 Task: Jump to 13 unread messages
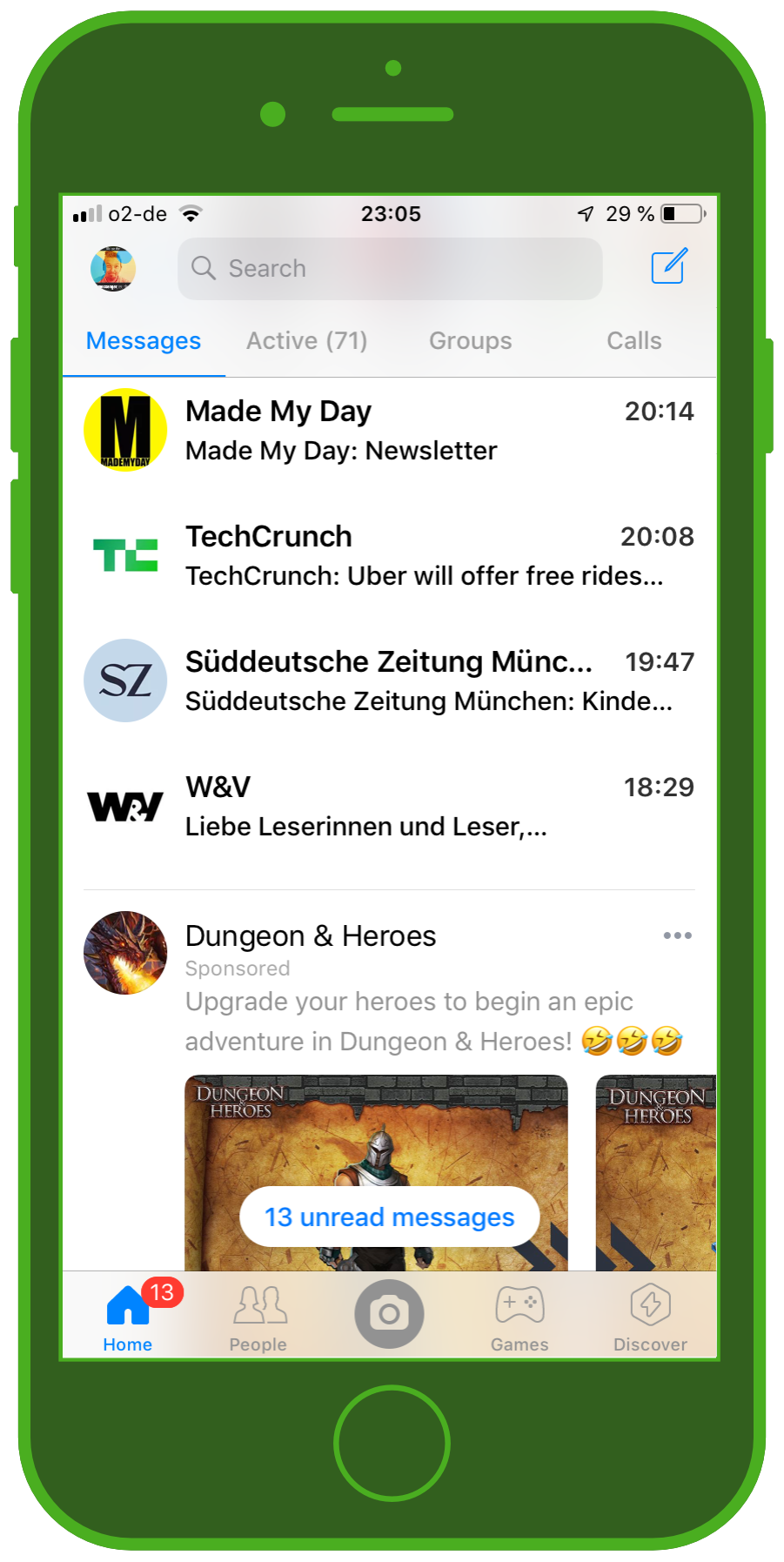point(389,1217)
